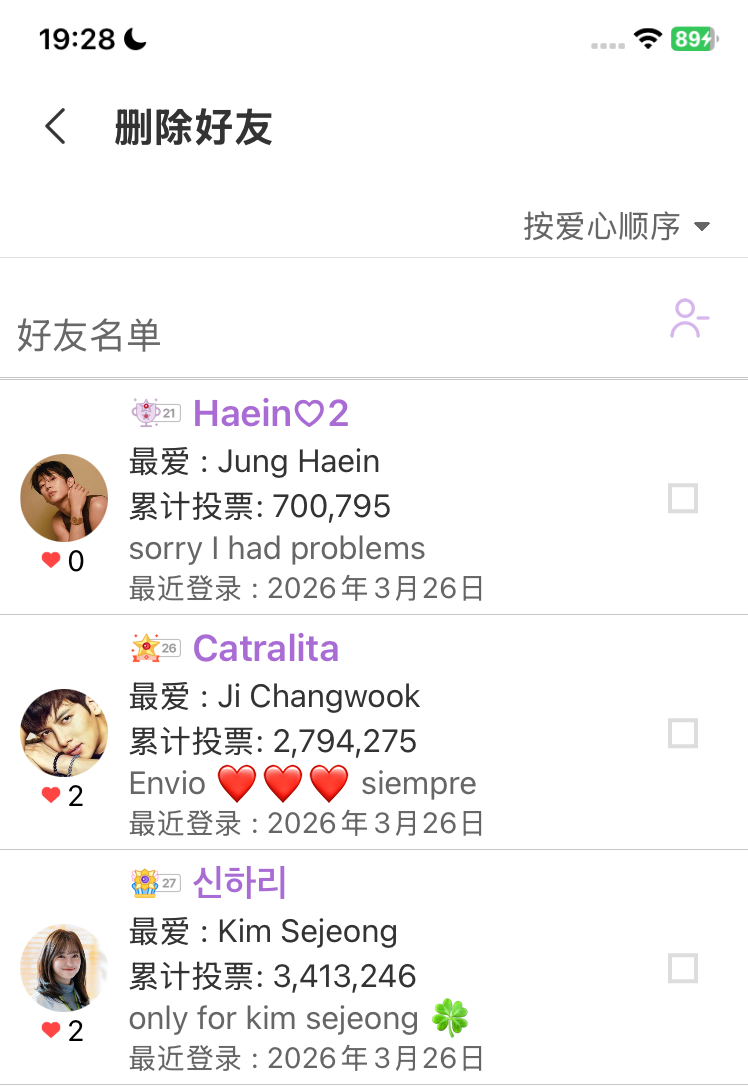Open Haein♡2's profile picture
This screenshot has height=1087, width=748.
(64, 498)
